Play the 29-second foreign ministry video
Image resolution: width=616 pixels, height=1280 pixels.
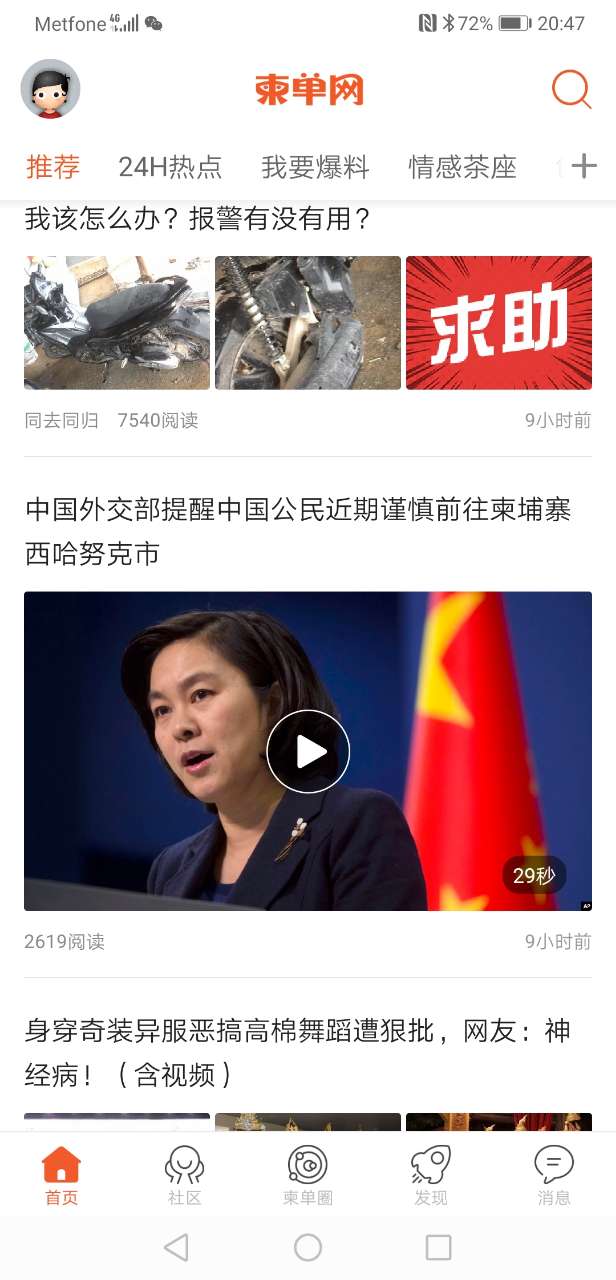(308, 751)
